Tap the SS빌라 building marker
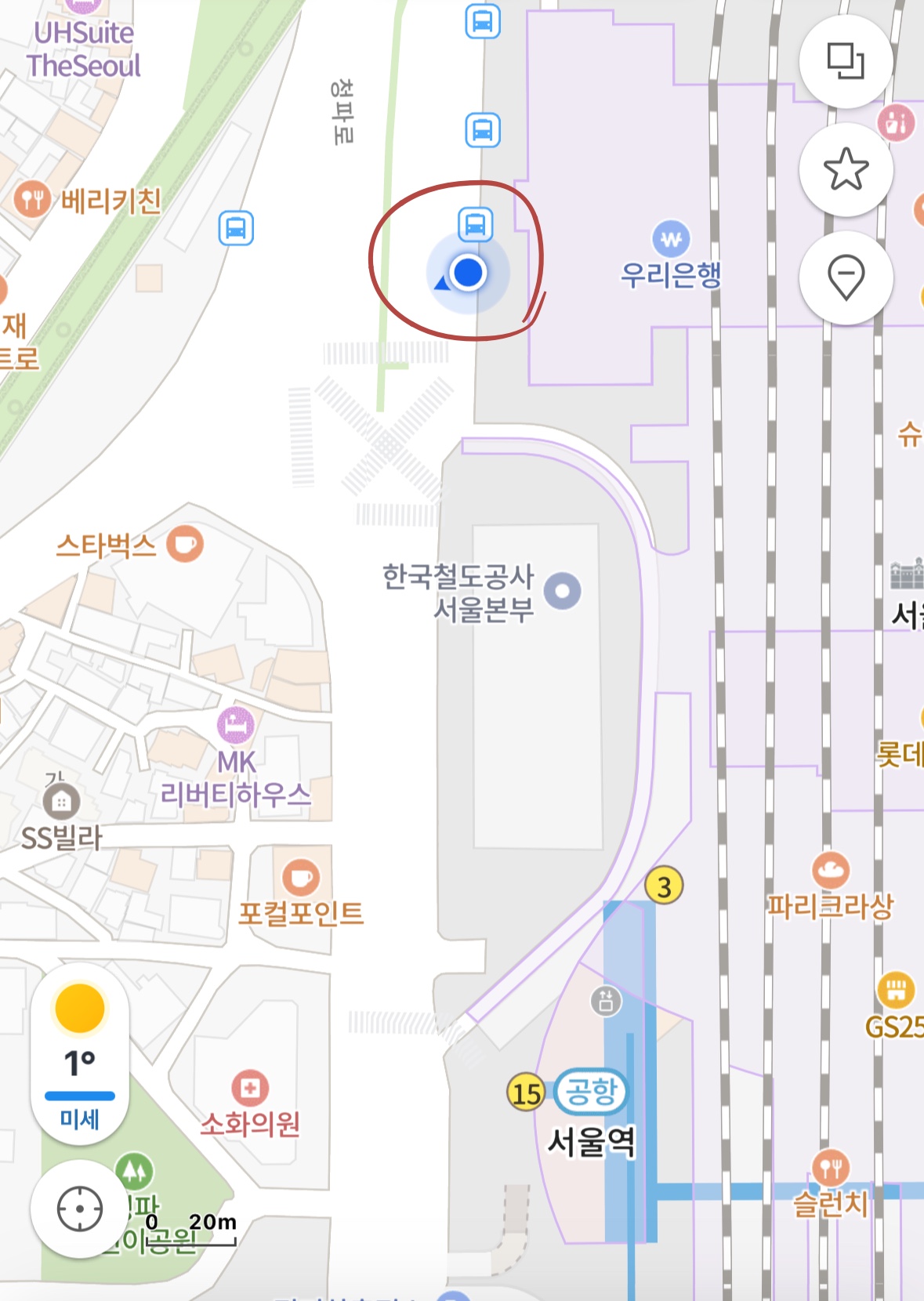 pyautogui.click(x=61, y=802)
